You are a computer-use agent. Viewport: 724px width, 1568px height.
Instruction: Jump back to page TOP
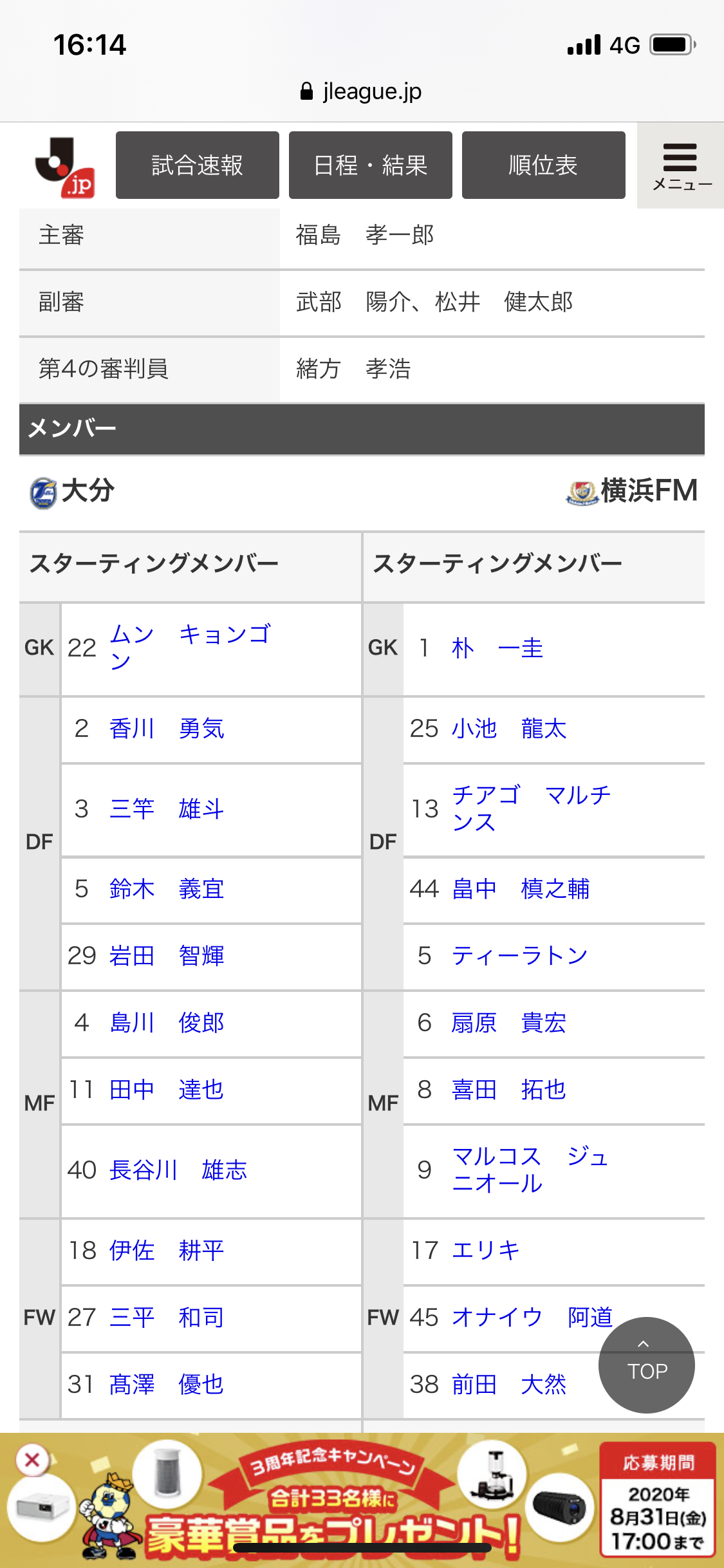(647, 1365)
